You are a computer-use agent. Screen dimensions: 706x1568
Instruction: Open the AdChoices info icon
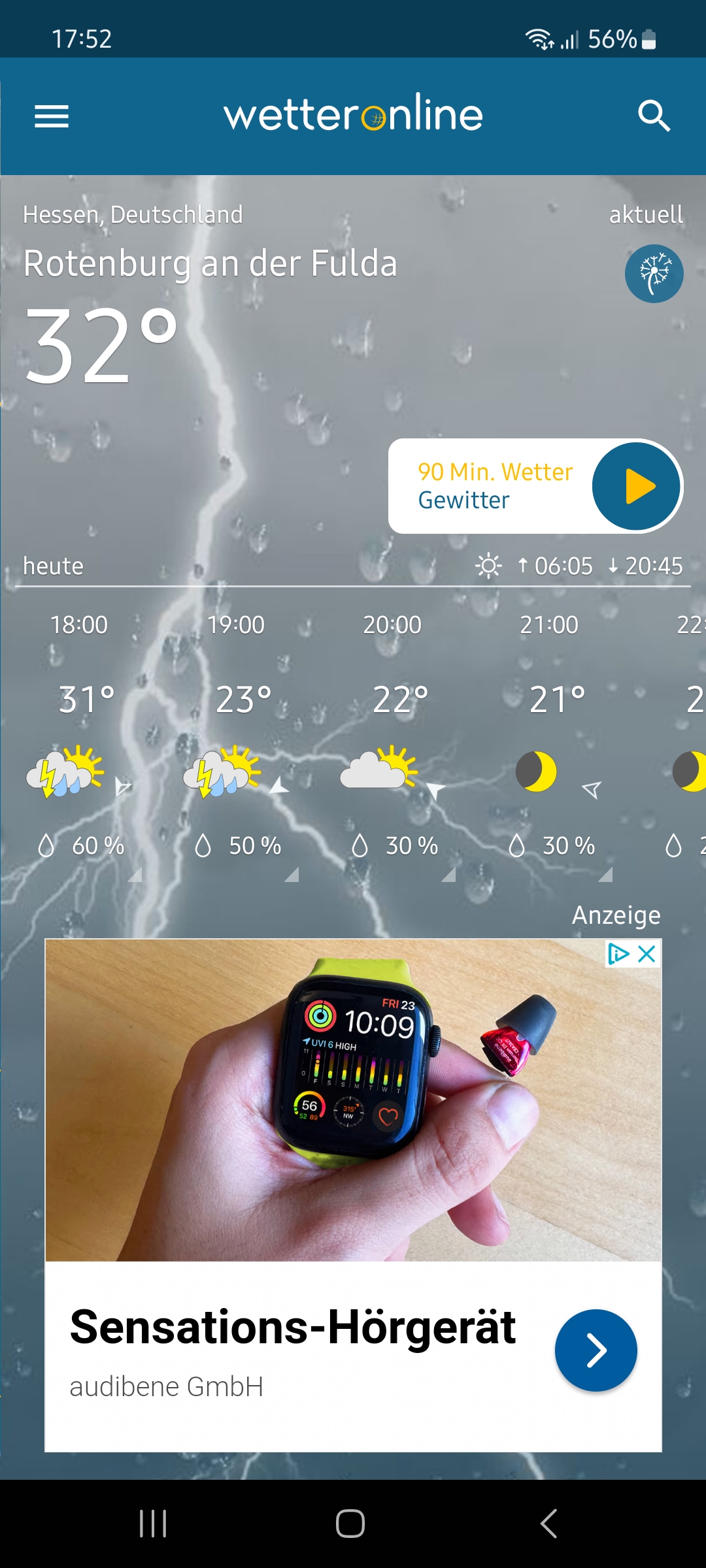[x=618, y=955]
